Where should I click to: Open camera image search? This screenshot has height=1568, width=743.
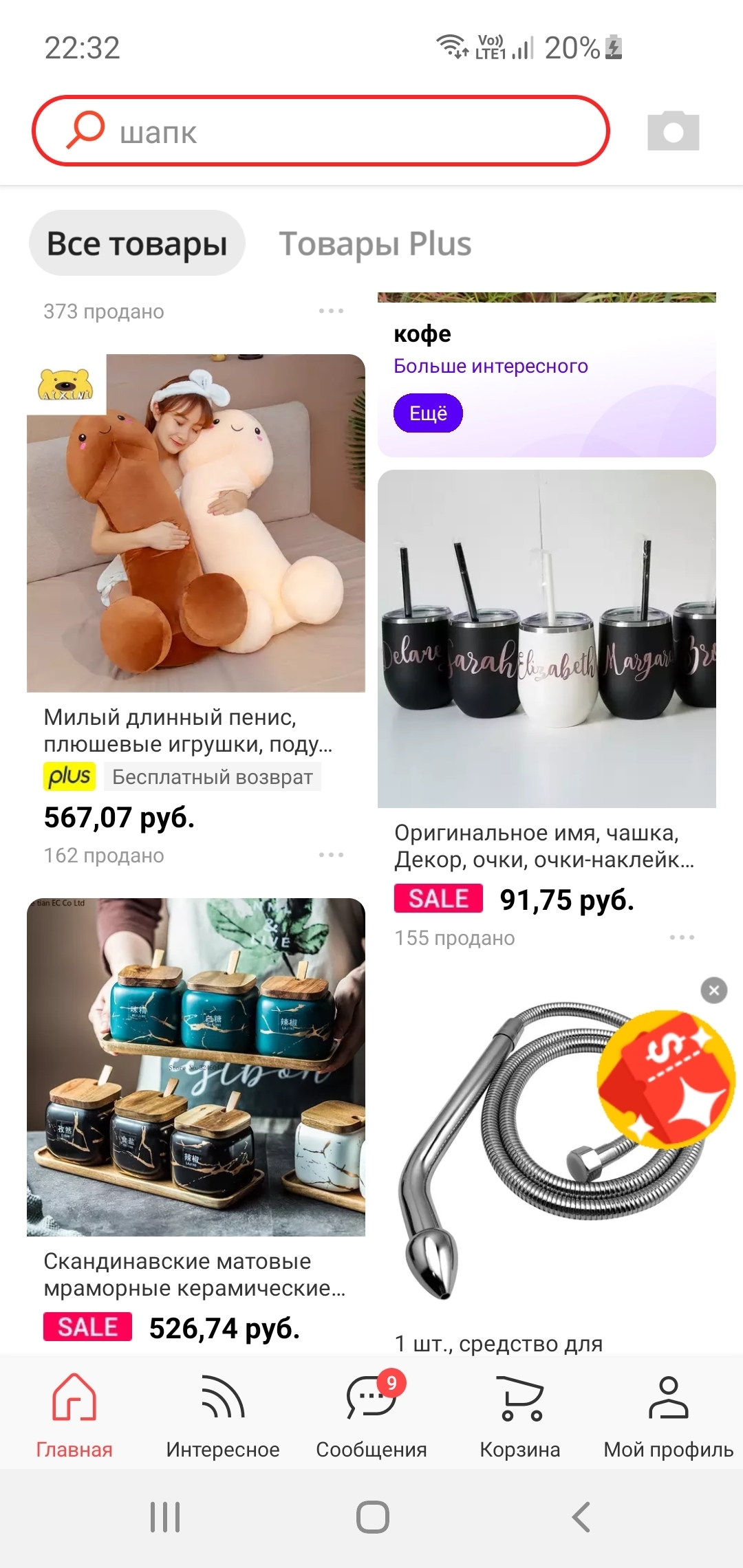673,131
